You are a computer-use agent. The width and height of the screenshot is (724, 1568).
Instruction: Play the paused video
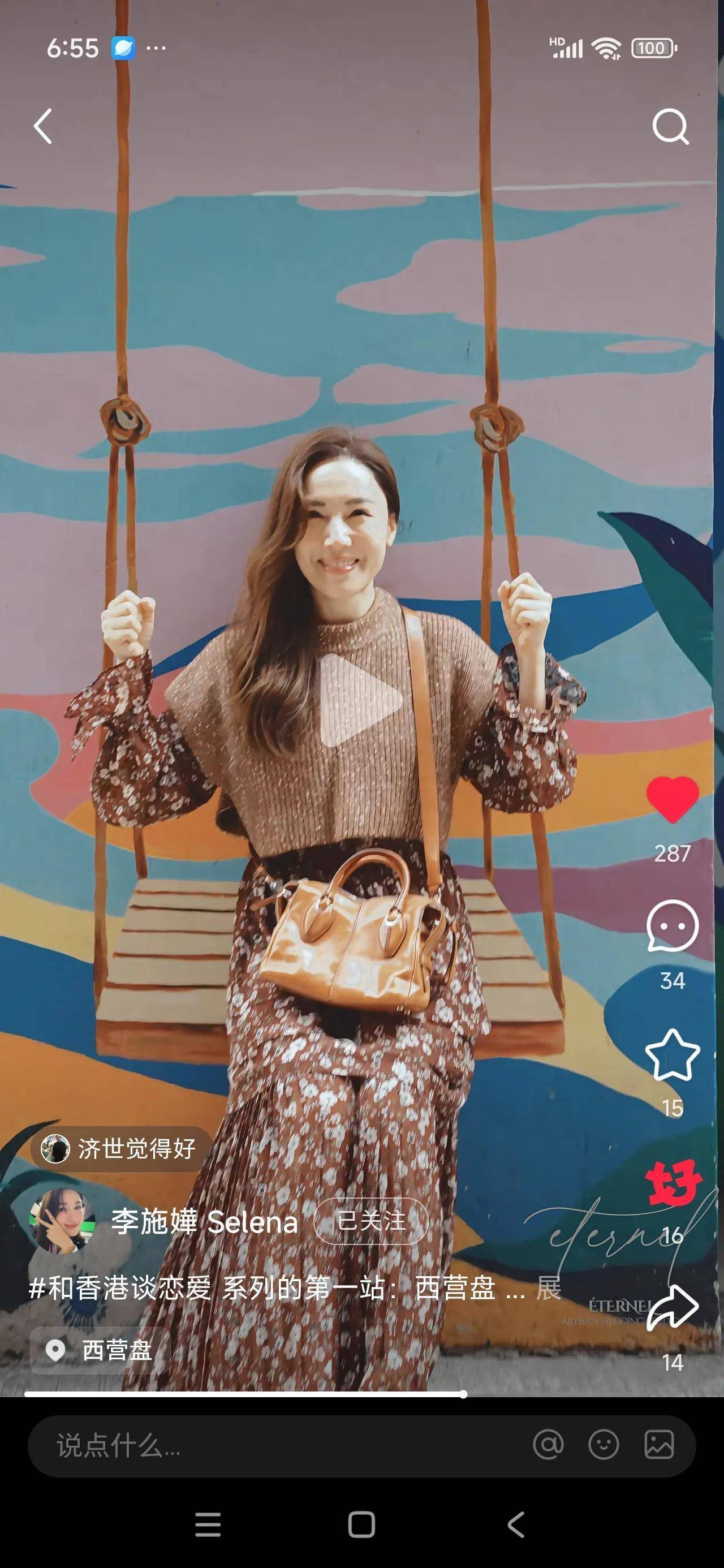point(361,700)
